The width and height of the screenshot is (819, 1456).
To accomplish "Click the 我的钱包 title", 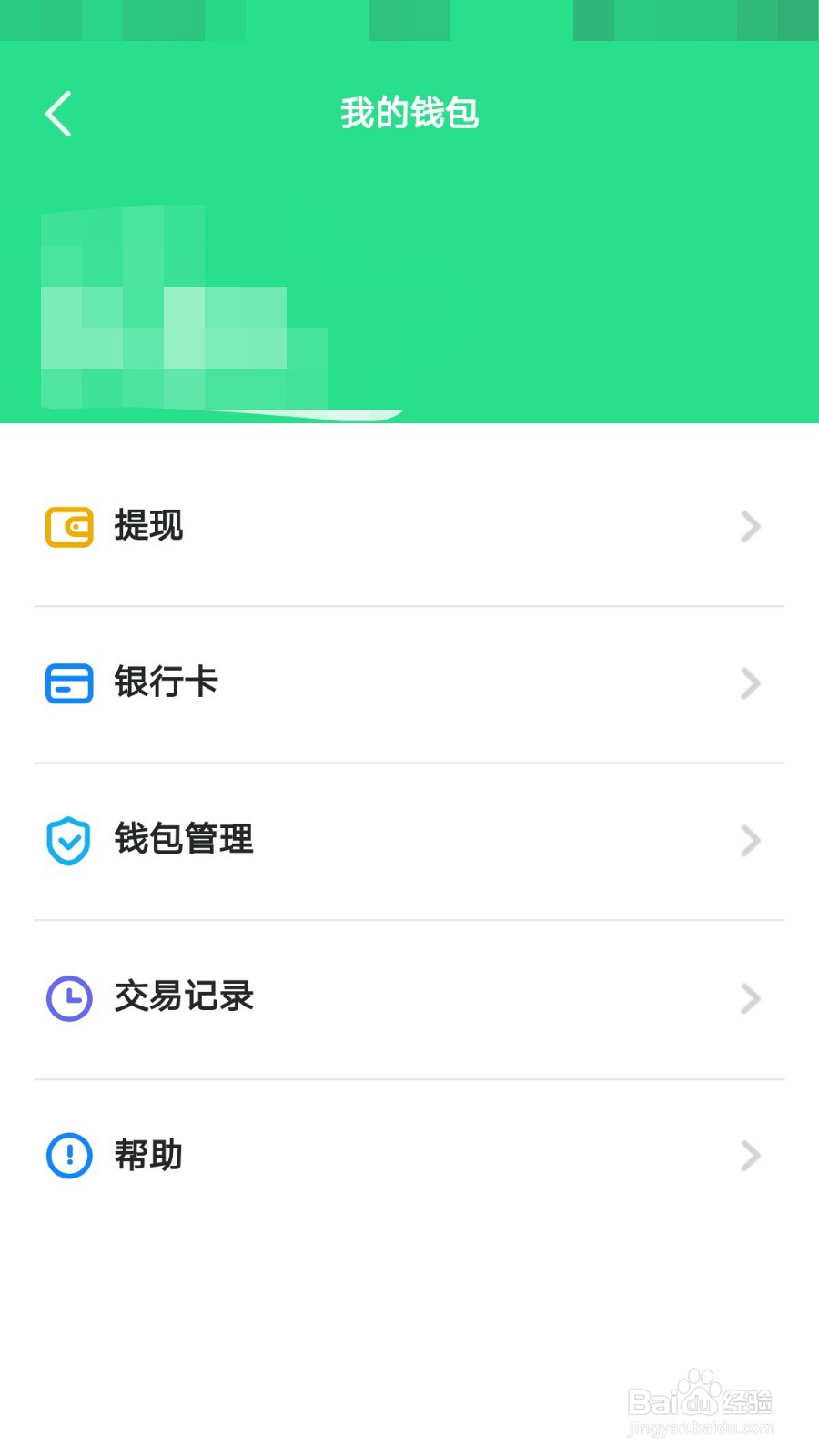I will point(409,113).
